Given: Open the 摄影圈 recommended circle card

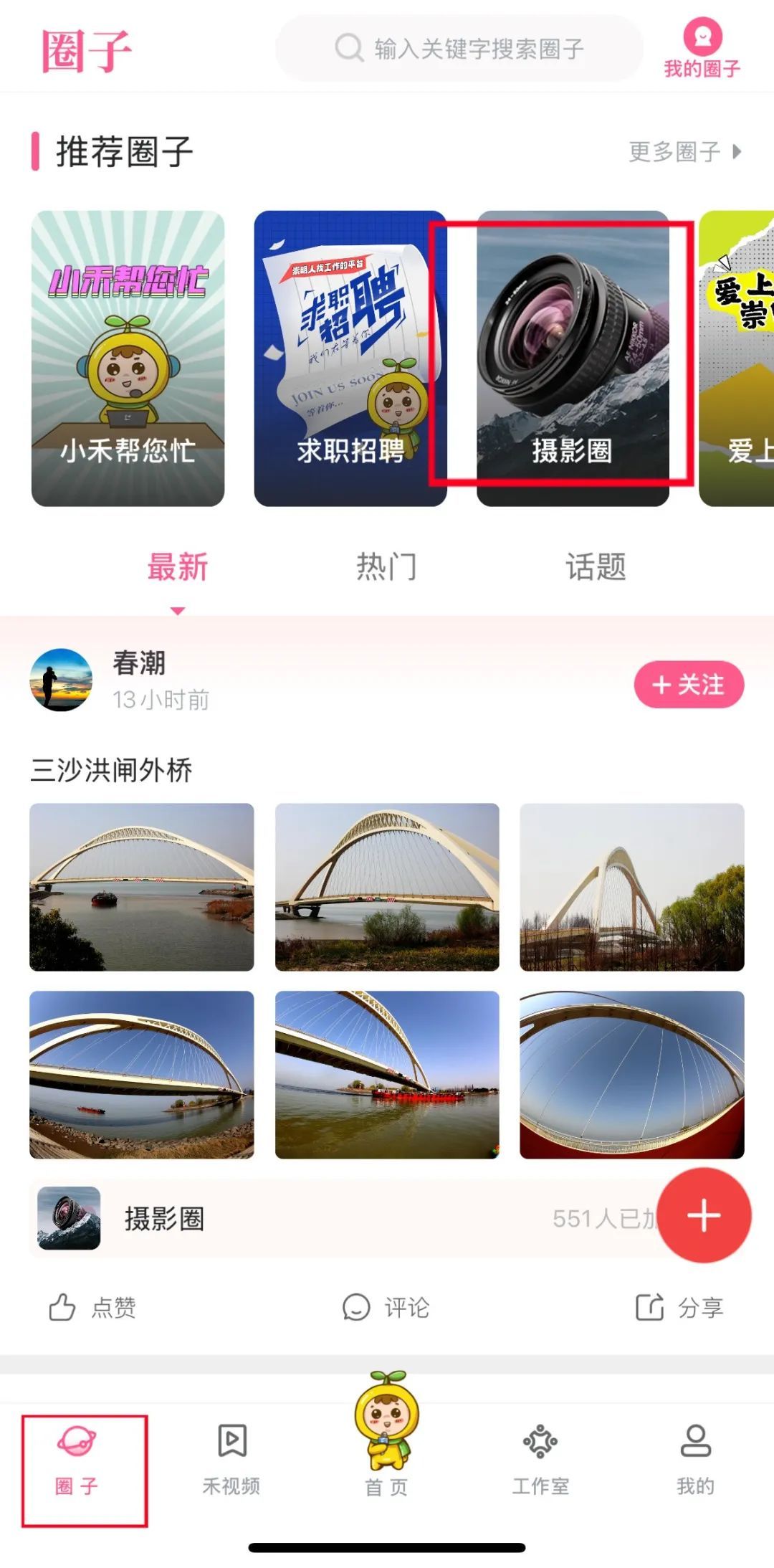Looking at the screenshot, I should (x=573, y=358).
